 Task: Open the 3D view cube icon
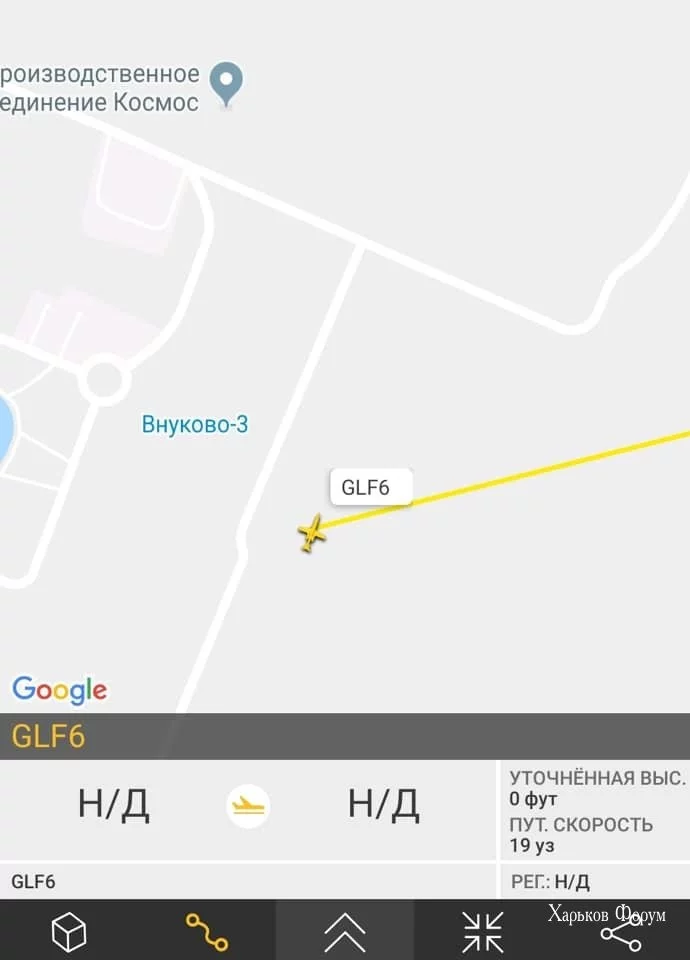69,932
